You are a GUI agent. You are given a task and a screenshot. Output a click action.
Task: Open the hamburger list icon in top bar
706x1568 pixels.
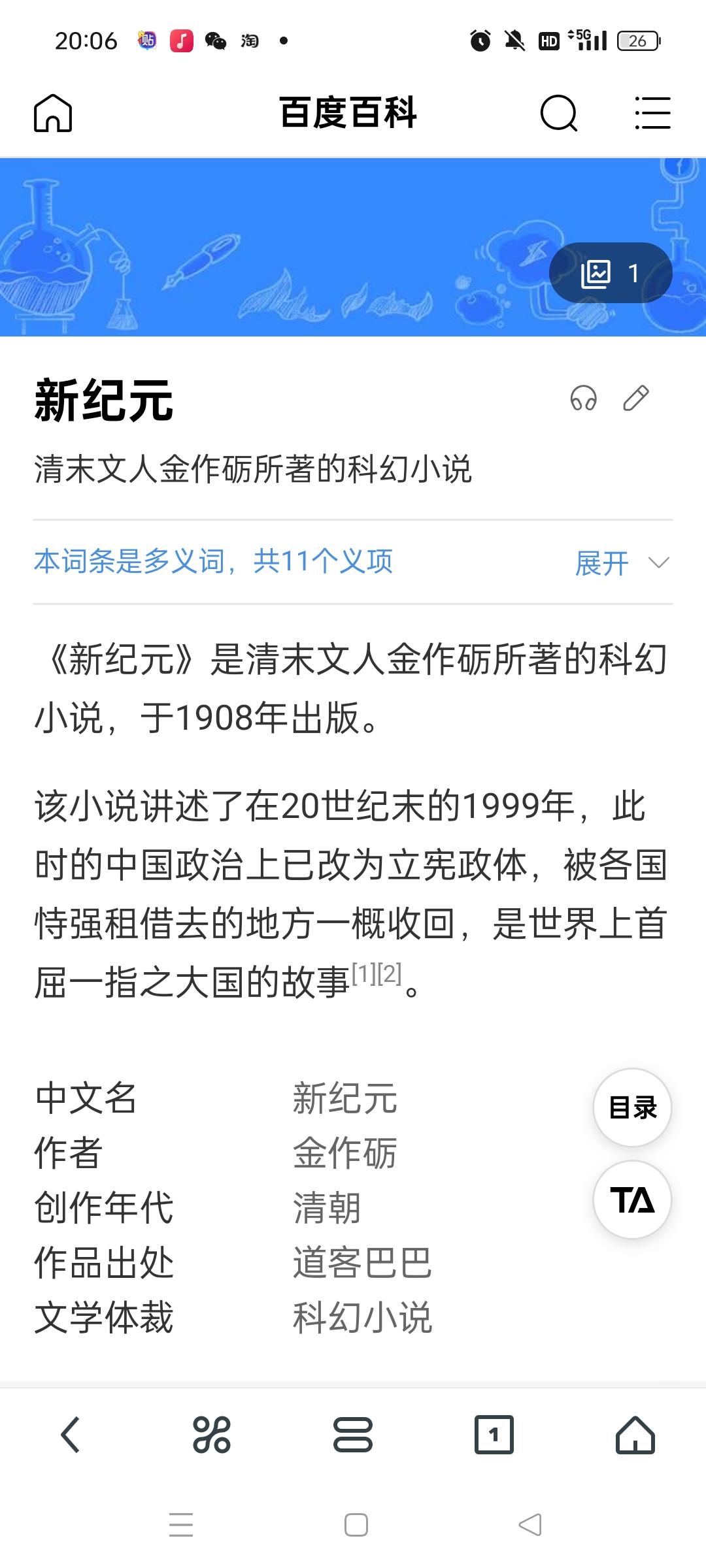(x=652, y=112)
